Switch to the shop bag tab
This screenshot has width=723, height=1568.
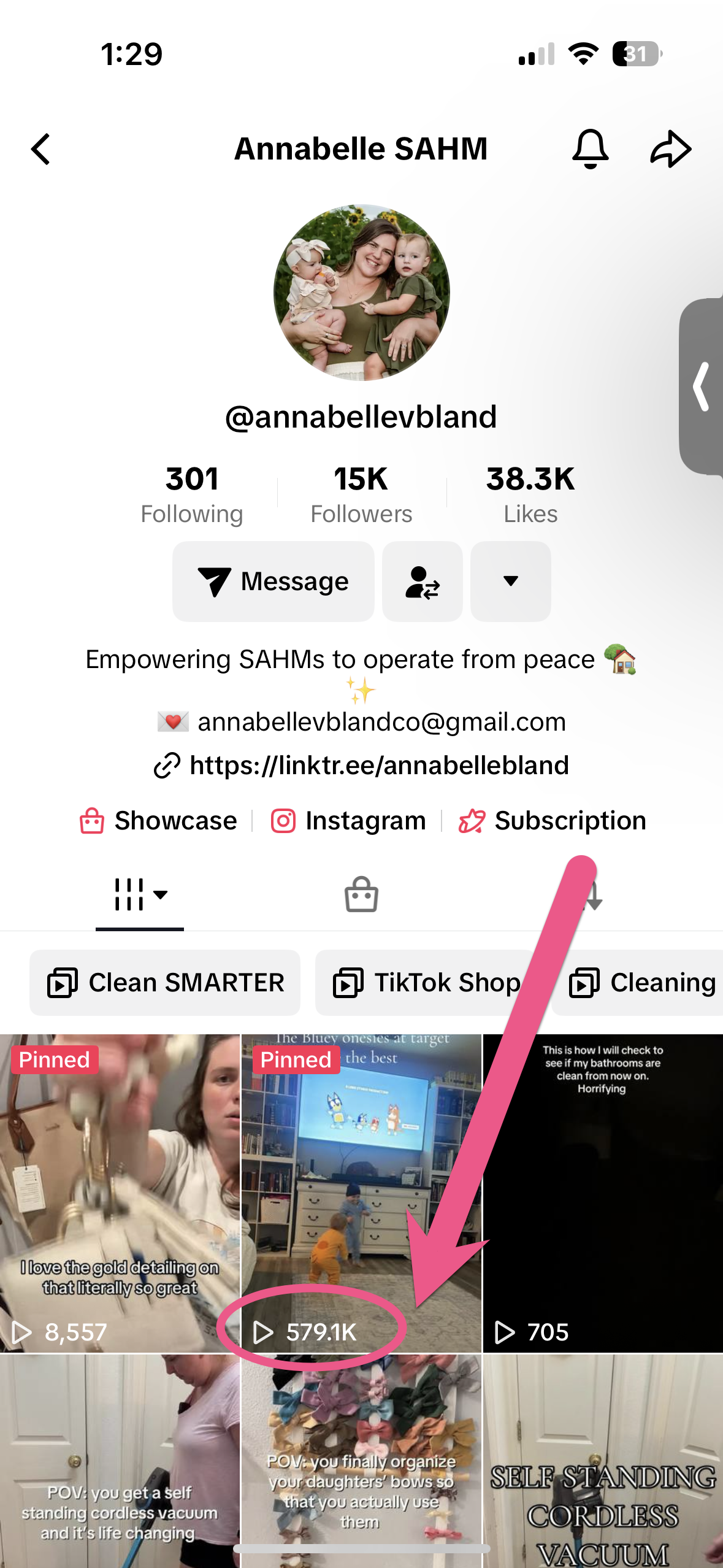tap(361, 895)
